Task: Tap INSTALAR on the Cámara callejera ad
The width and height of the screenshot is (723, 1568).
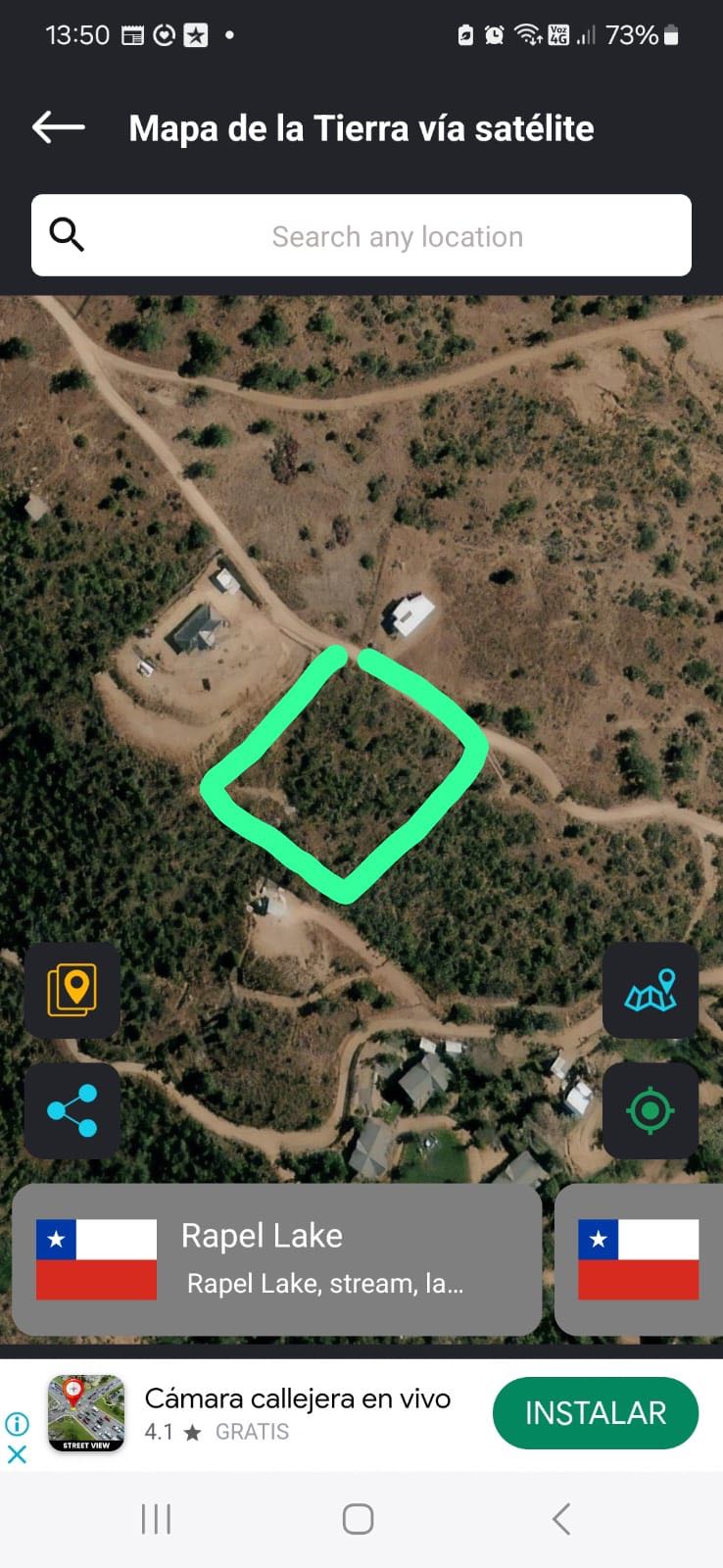Action: point(595,1412)
